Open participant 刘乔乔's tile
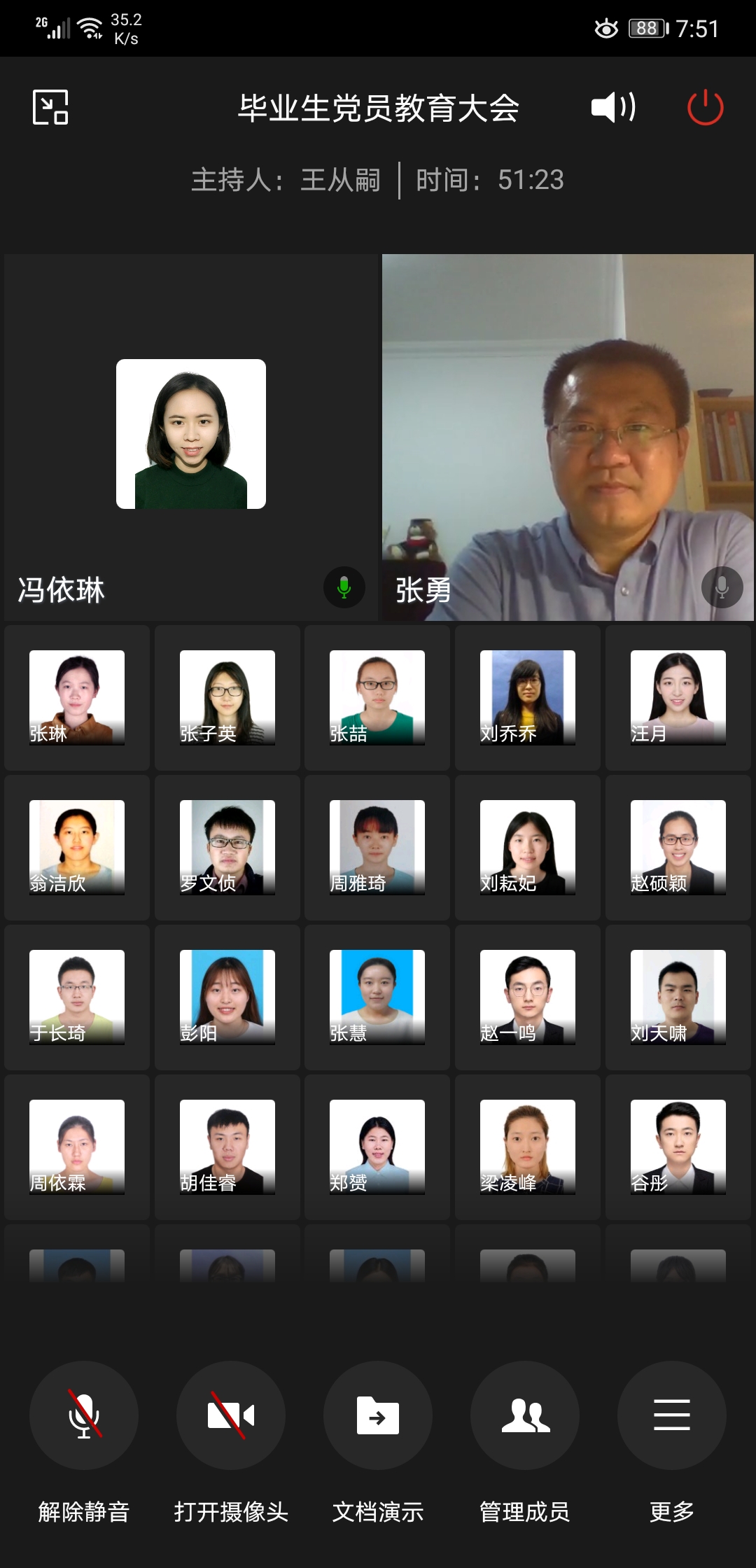 [x=528, y=697]
